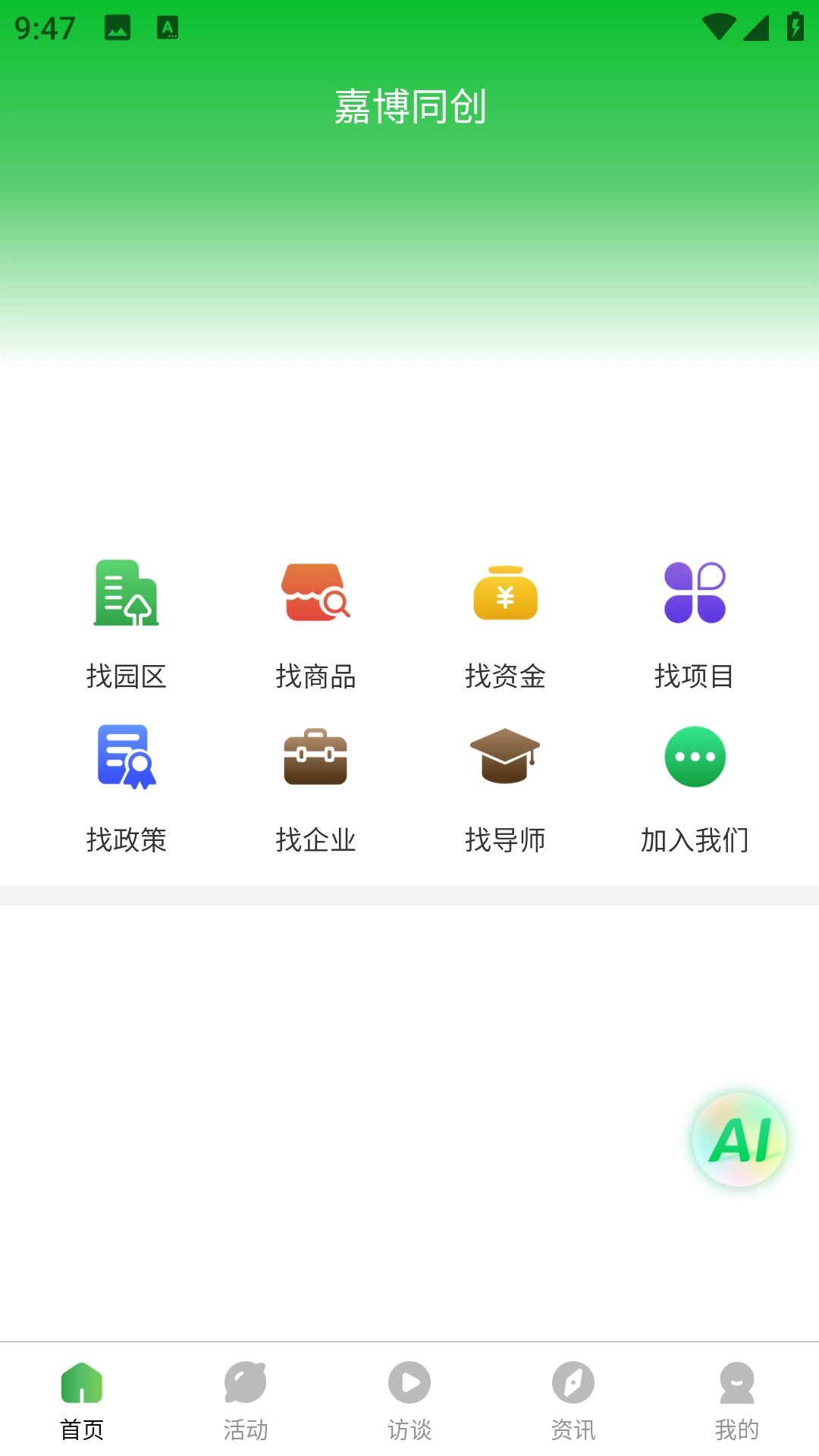This screenshot has width=819, height=1456.
Task: Open 找园区 to find parks
Action: (126, 622)
